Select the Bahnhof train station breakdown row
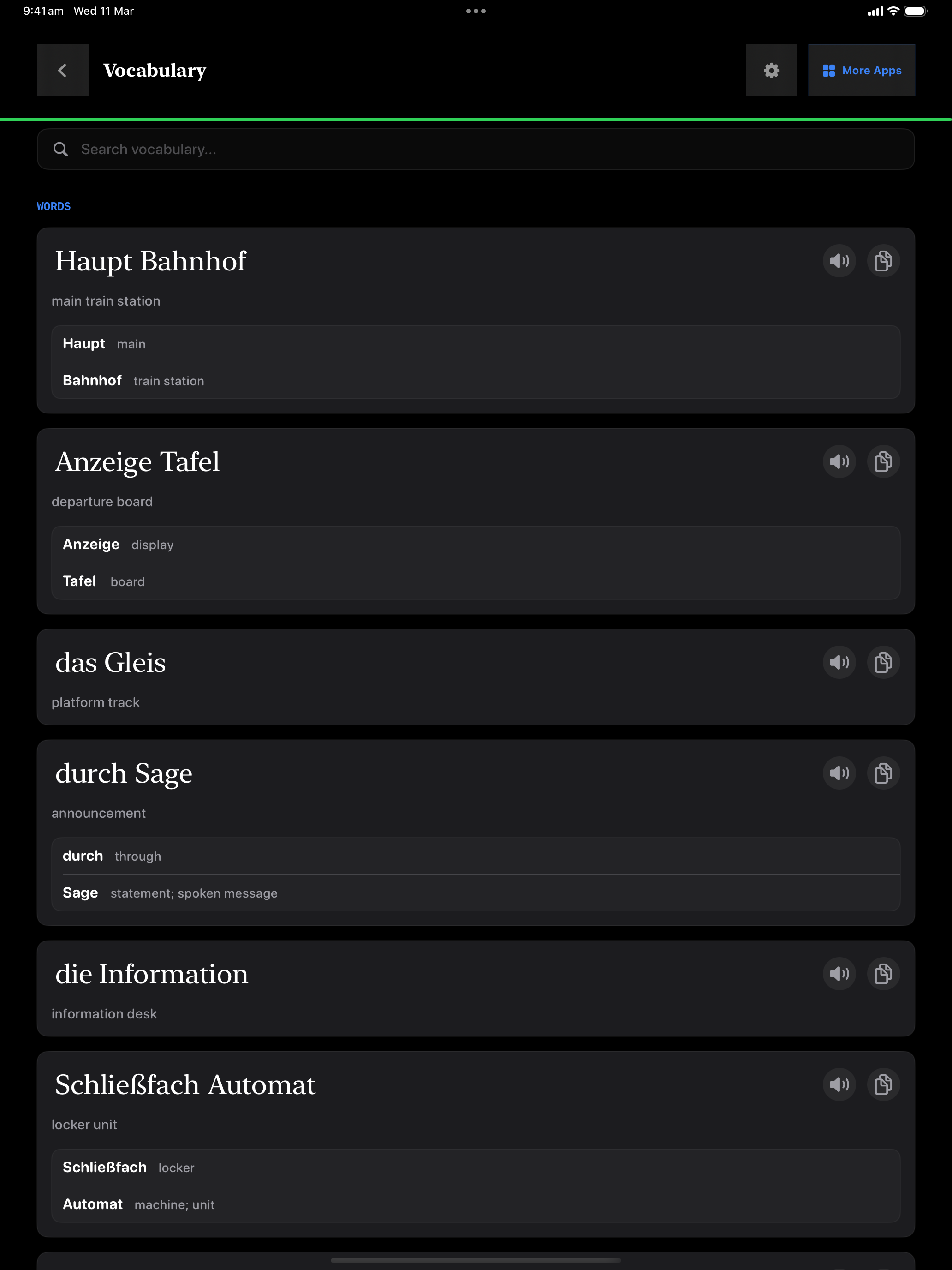This screenshot has width=952, height=1270. [475, 380]
